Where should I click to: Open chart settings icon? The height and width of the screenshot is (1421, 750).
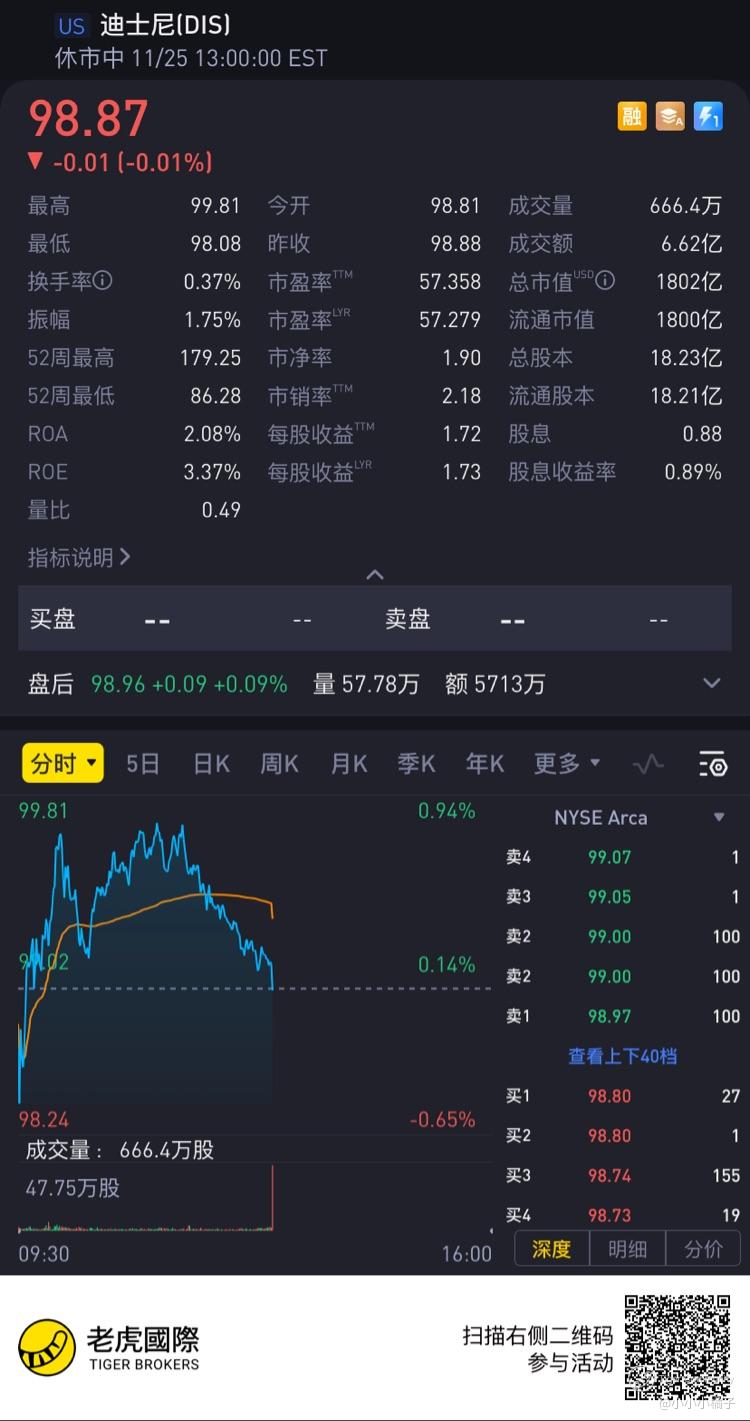pyautogui.click(x=713, y=765)
